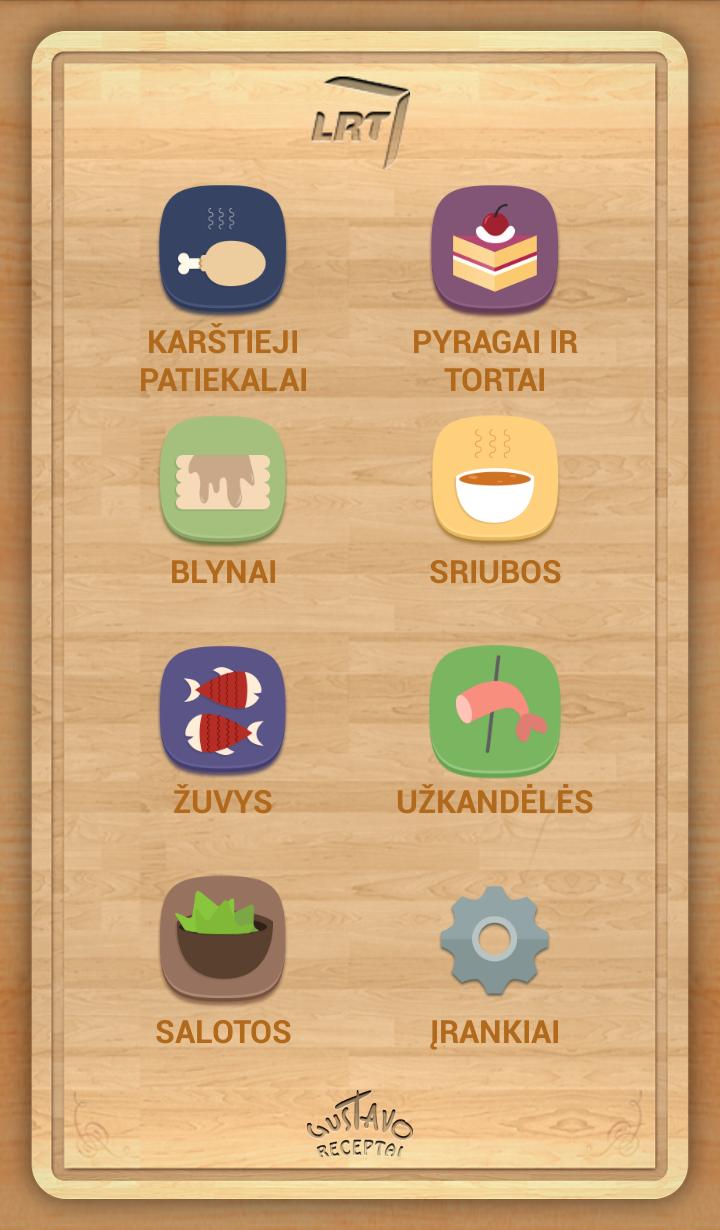Open the Karštieji patiekalai category
Image resolution: width=720 pixels, height=1230 pixels.
pos(223,250)
